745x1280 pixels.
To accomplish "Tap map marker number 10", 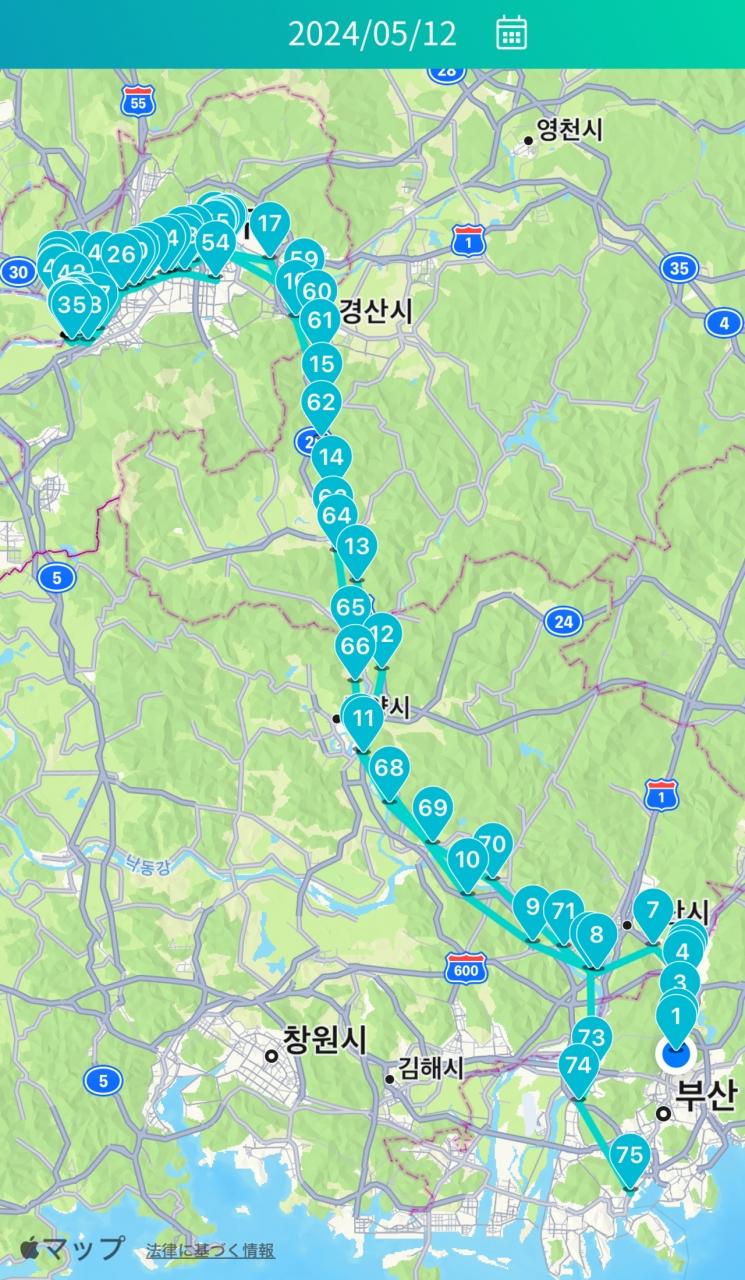I will (467, 860).
